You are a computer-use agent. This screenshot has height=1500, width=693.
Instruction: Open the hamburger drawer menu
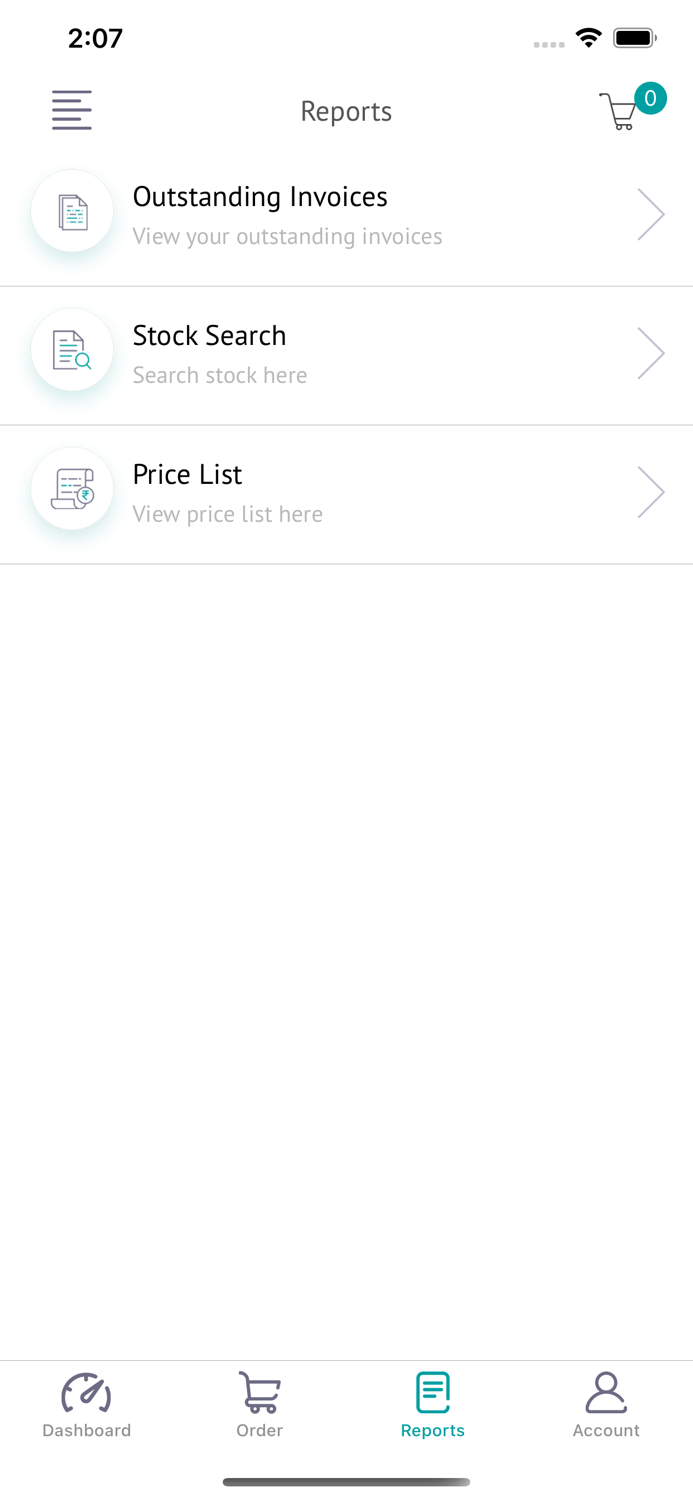(x=72, y=110)
